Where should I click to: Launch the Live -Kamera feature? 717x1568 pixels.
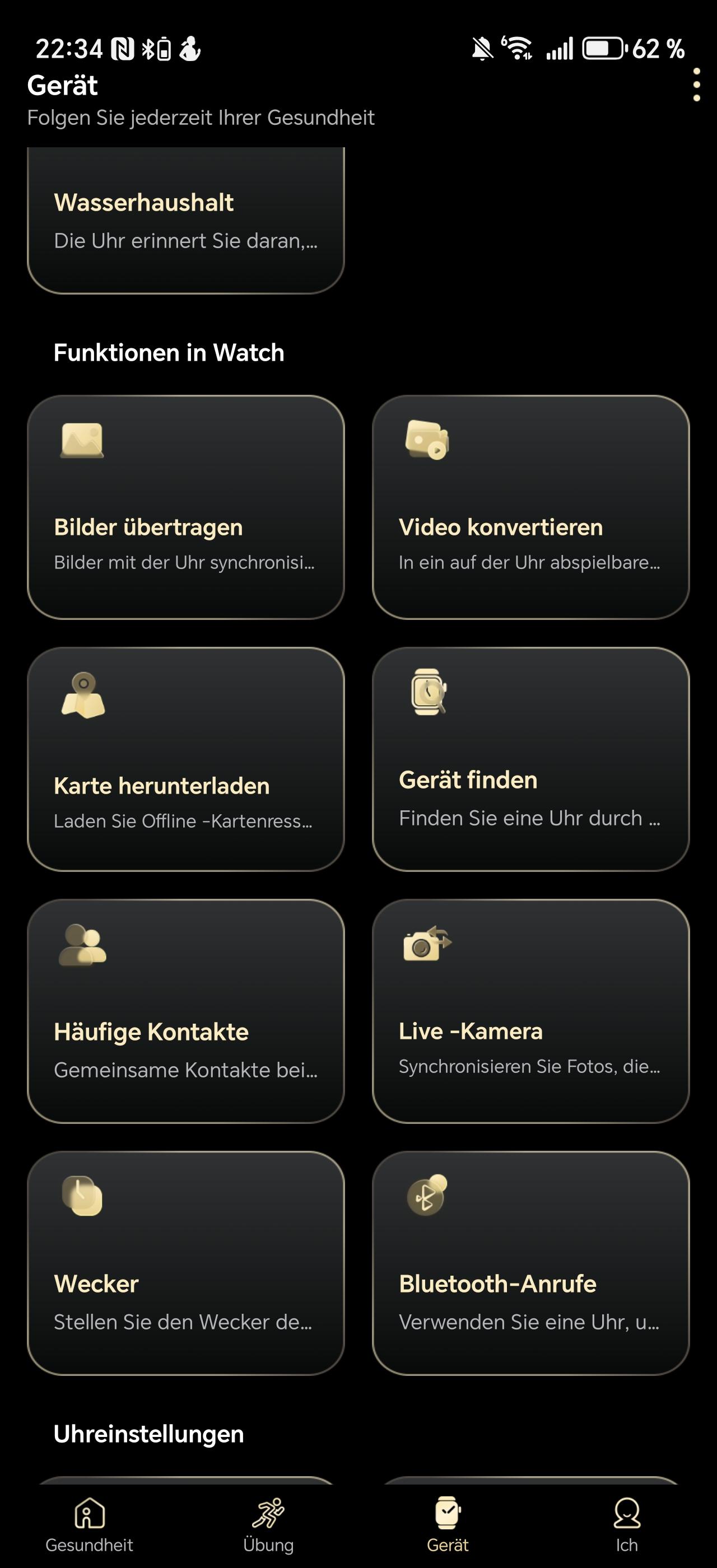click(x=531, y=1011)
